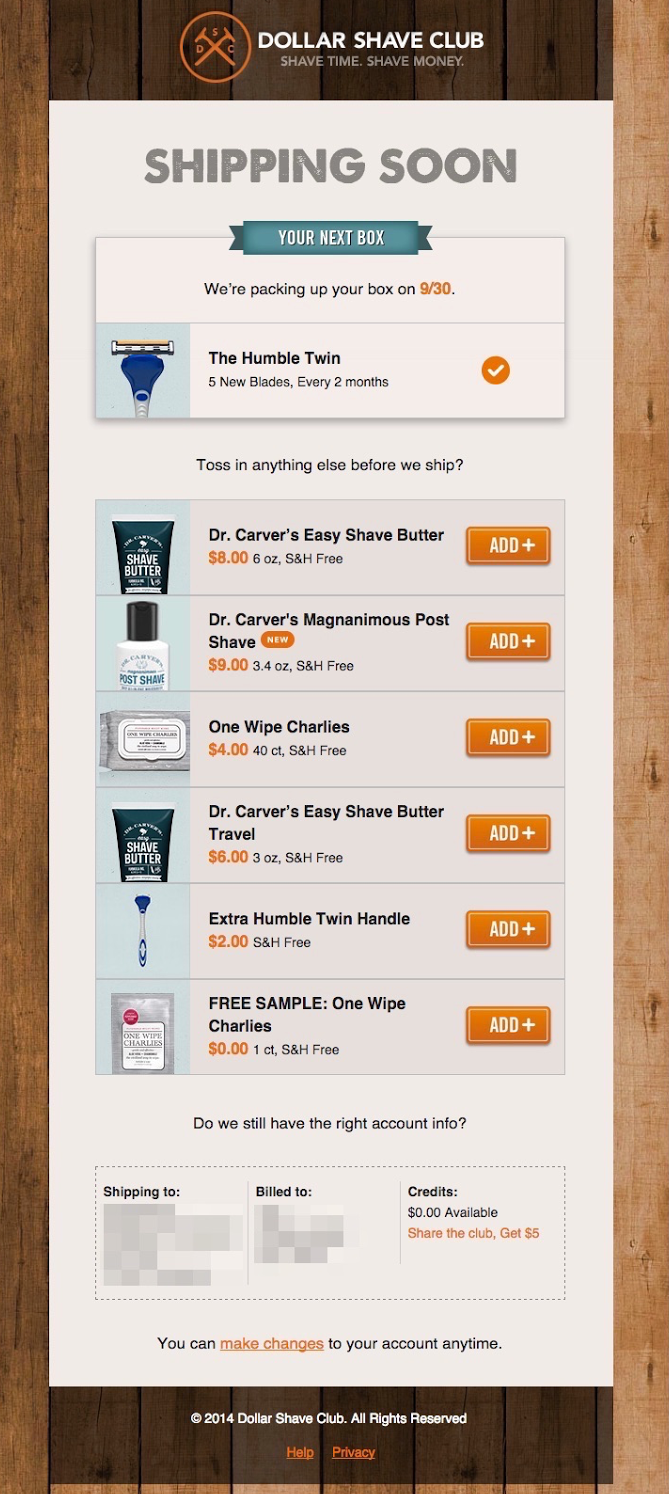The height and width of the screenshot is (1494, 669).
Task: Open the Help link in footer
Action: click(x=300, y=1452)
